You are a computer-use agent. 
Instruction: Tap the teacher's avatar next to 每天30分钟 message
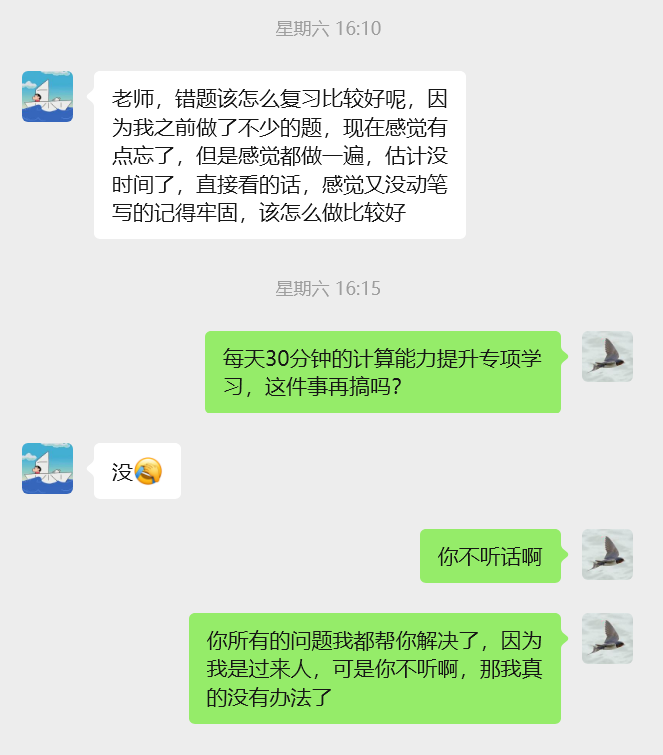[x=607, y=357]
